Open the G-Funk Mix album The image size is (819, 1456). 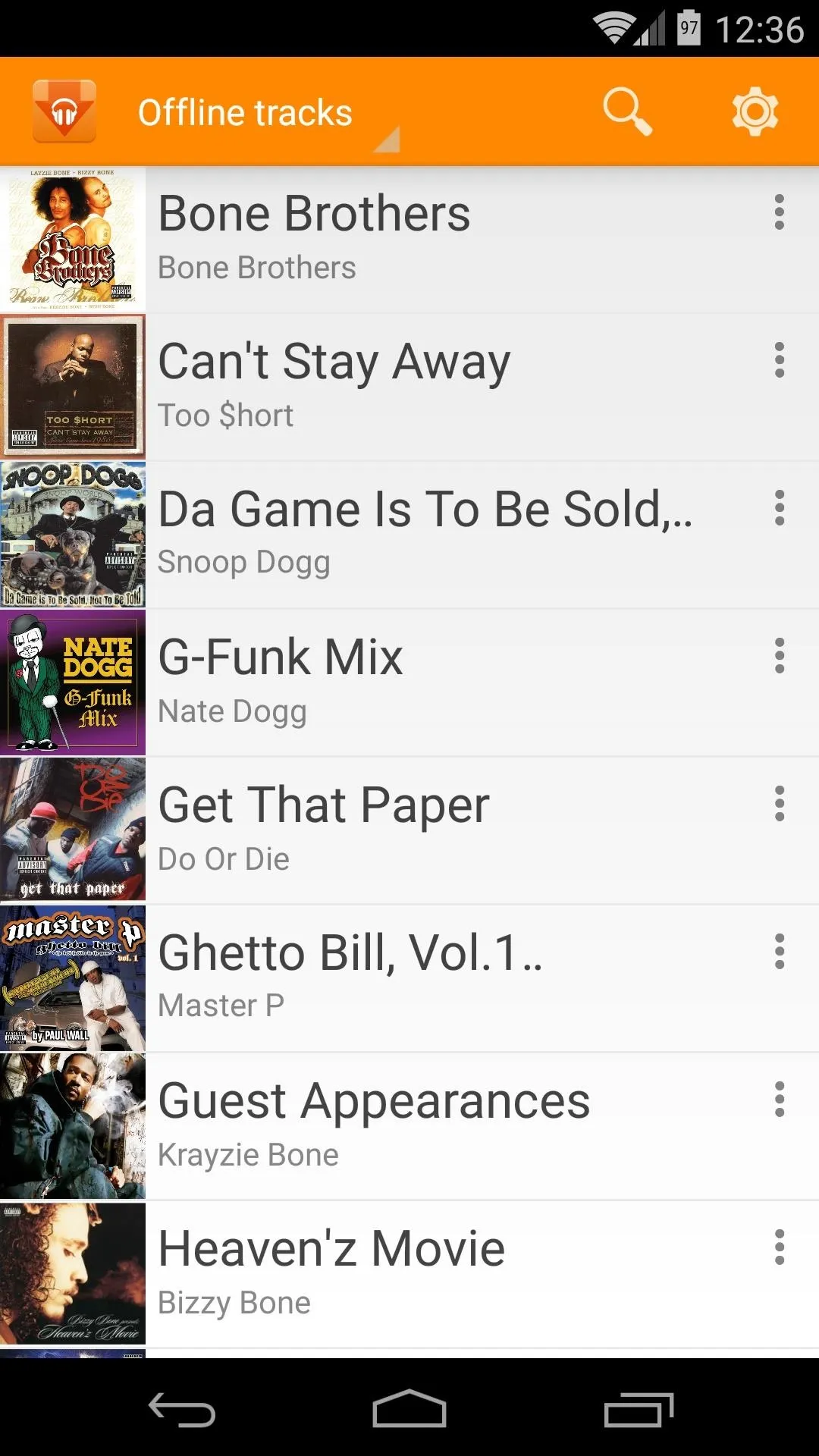coord(409,682)
